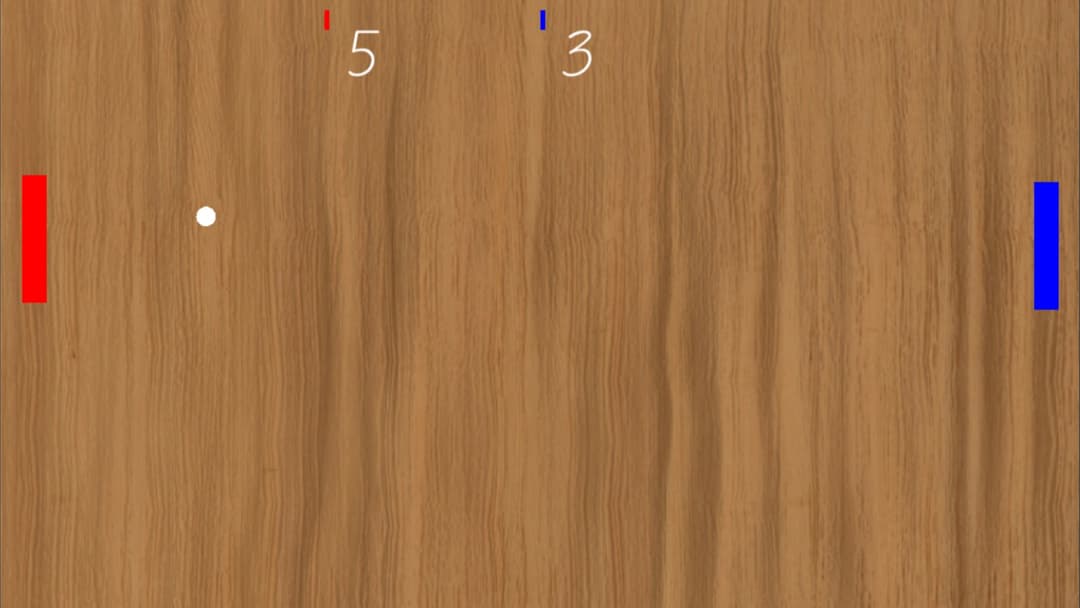Tap the red paddle on the left

pos(34,238)
